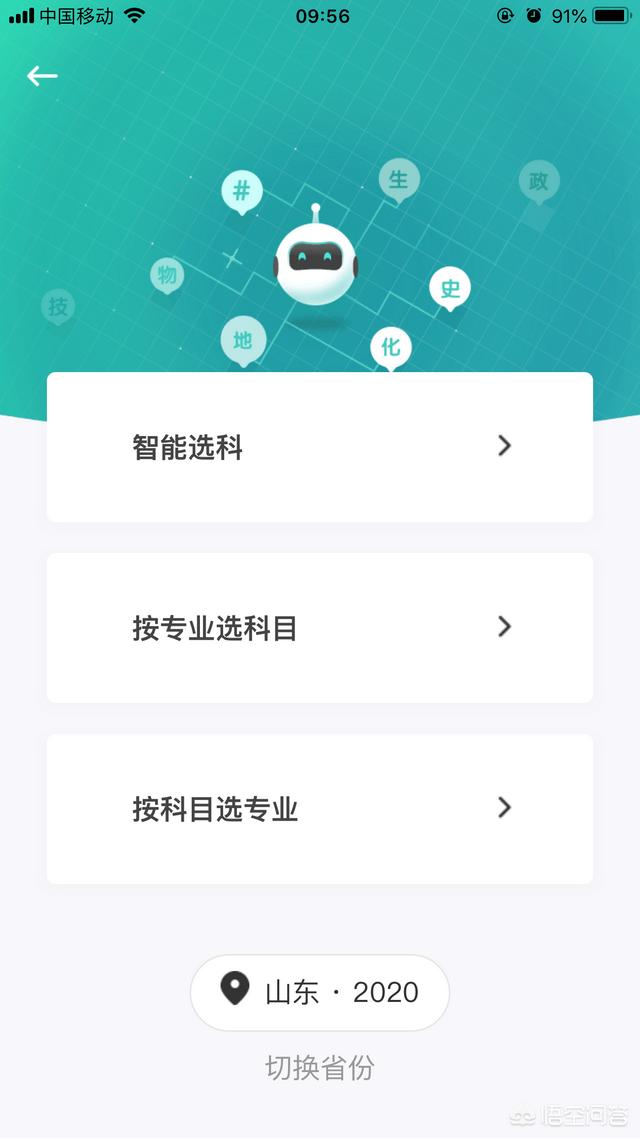Select 按科目选专业
This screenshot has height=1138, width=640.
[319, 809]
